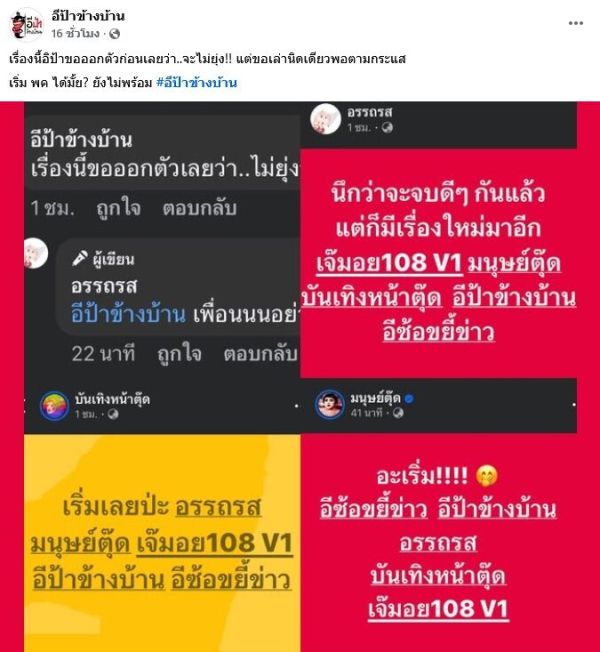Tap the hashtag #อีป้าข้างบ้าน

[x=196, y=82]
